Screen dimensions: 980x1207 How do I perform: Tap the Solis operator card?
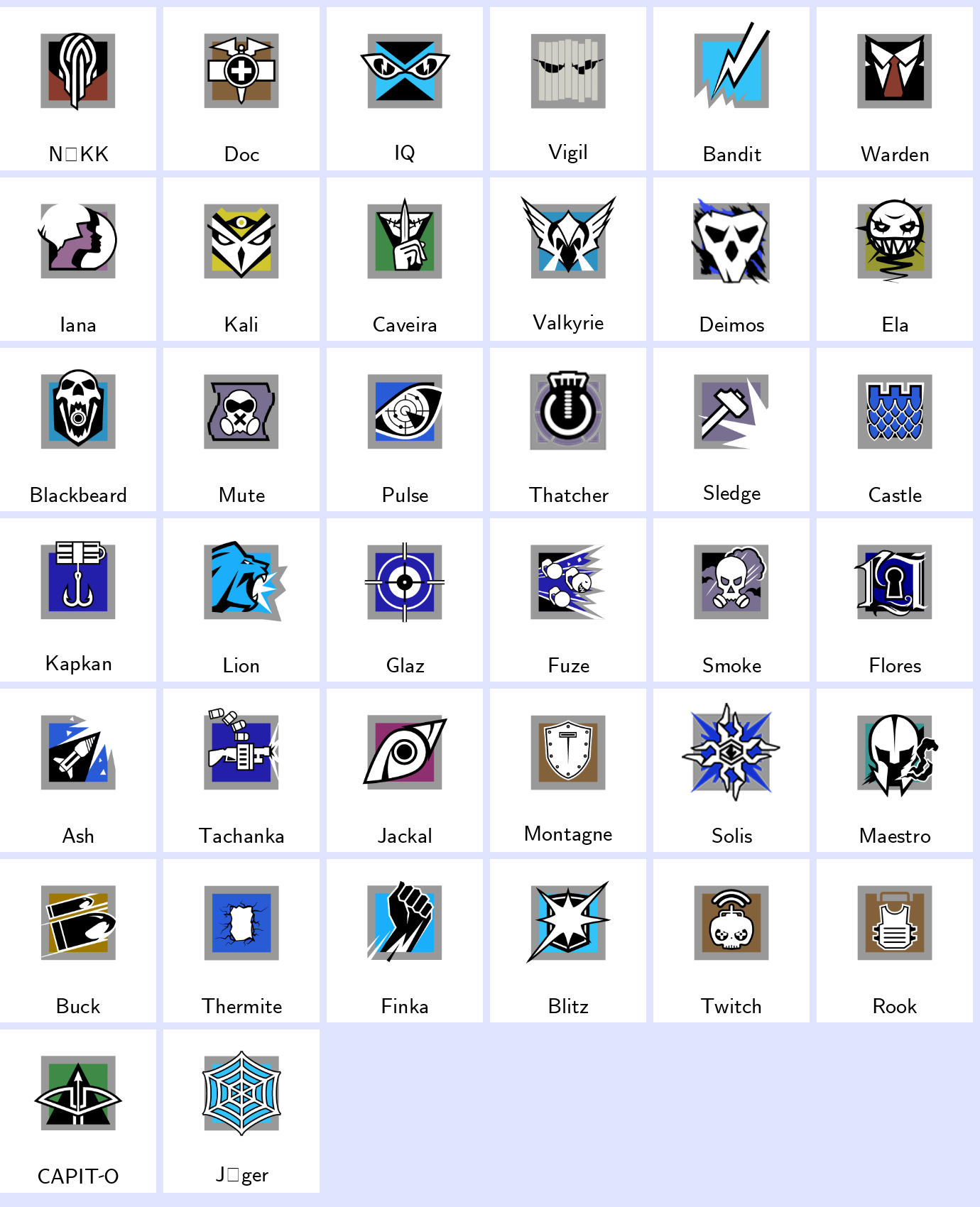click(731, 770)
